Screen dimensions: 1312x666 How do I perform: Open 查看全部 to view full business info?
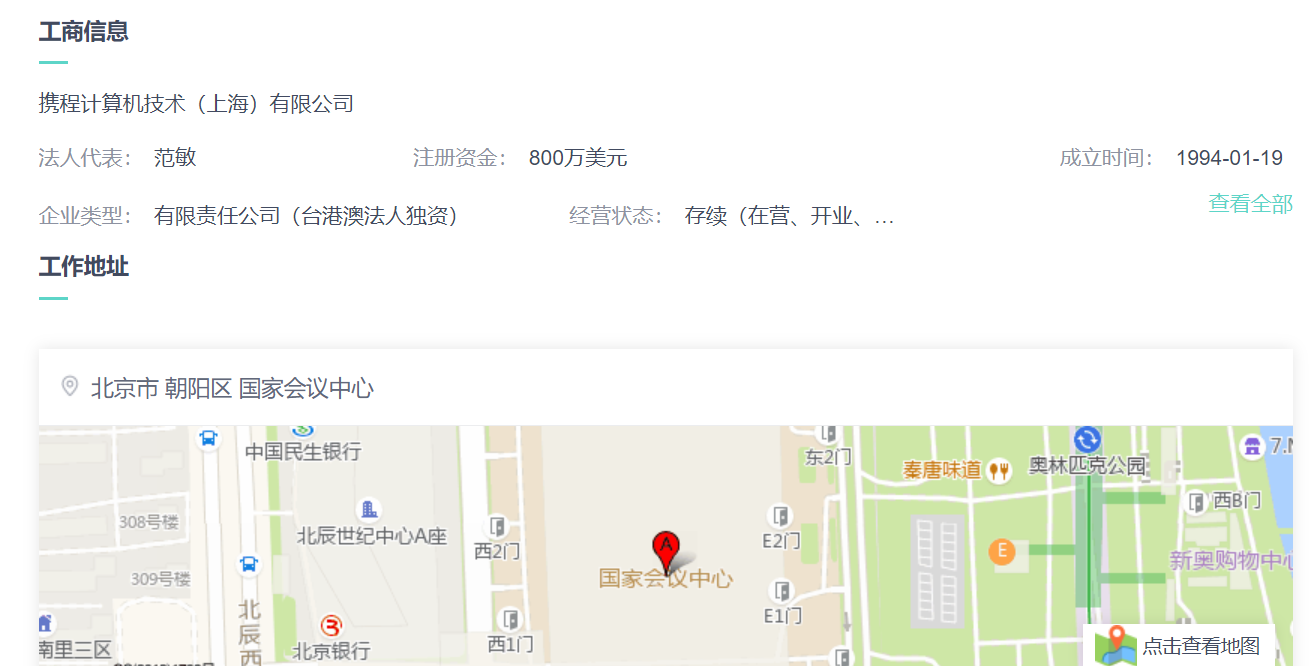coord(1250,204)
